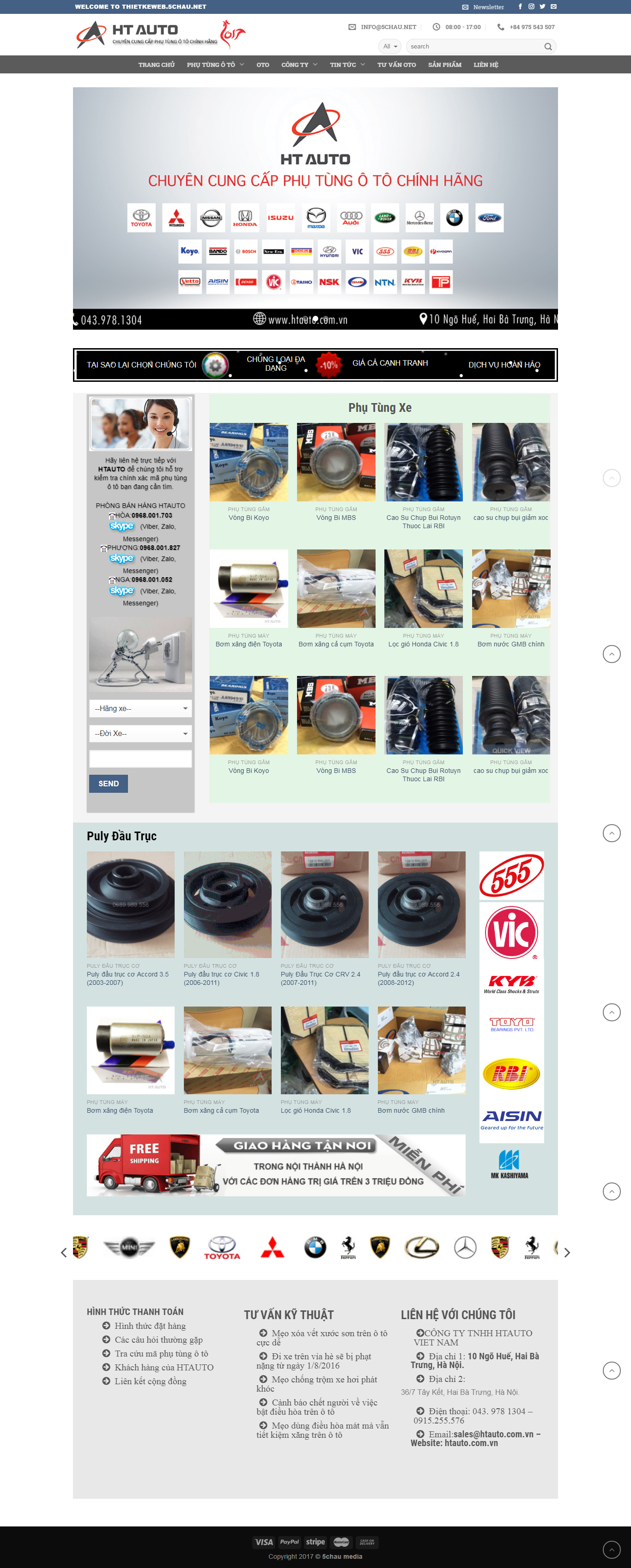Viewport: 631px width, 1568px height.
Task: Read Mẹo chống trộm xe hơi article
Action: (323, 1379)
